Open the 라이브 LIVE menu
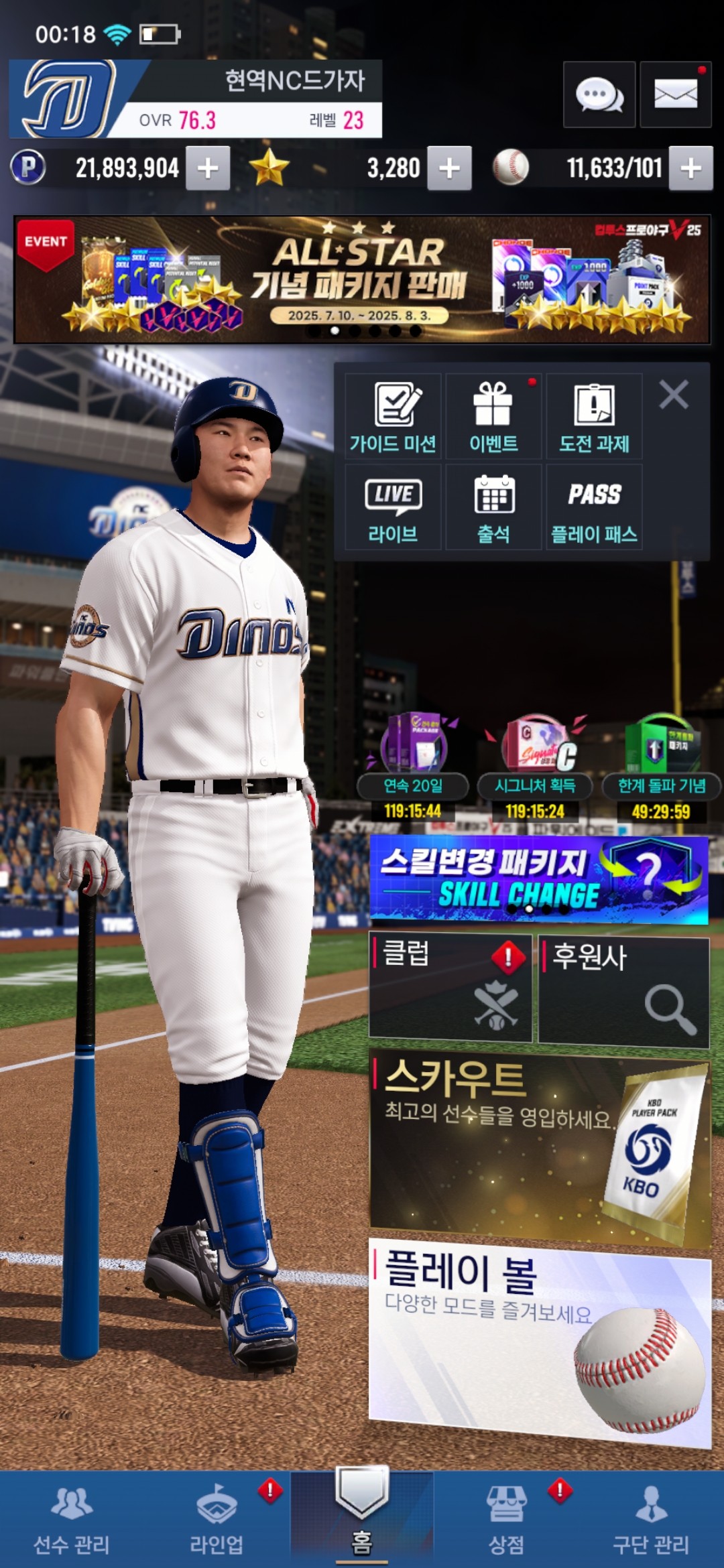 (393, 507)
